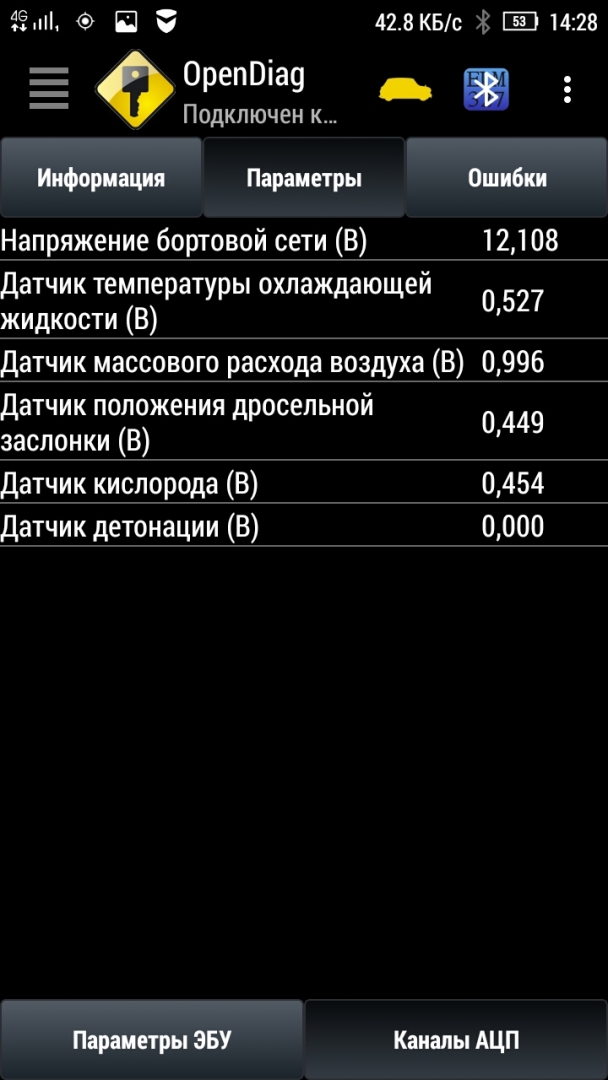This screenshot has width=608, height=1080.
Task: Select the Каналы АЦП section
Action: tap(456, 1040)
